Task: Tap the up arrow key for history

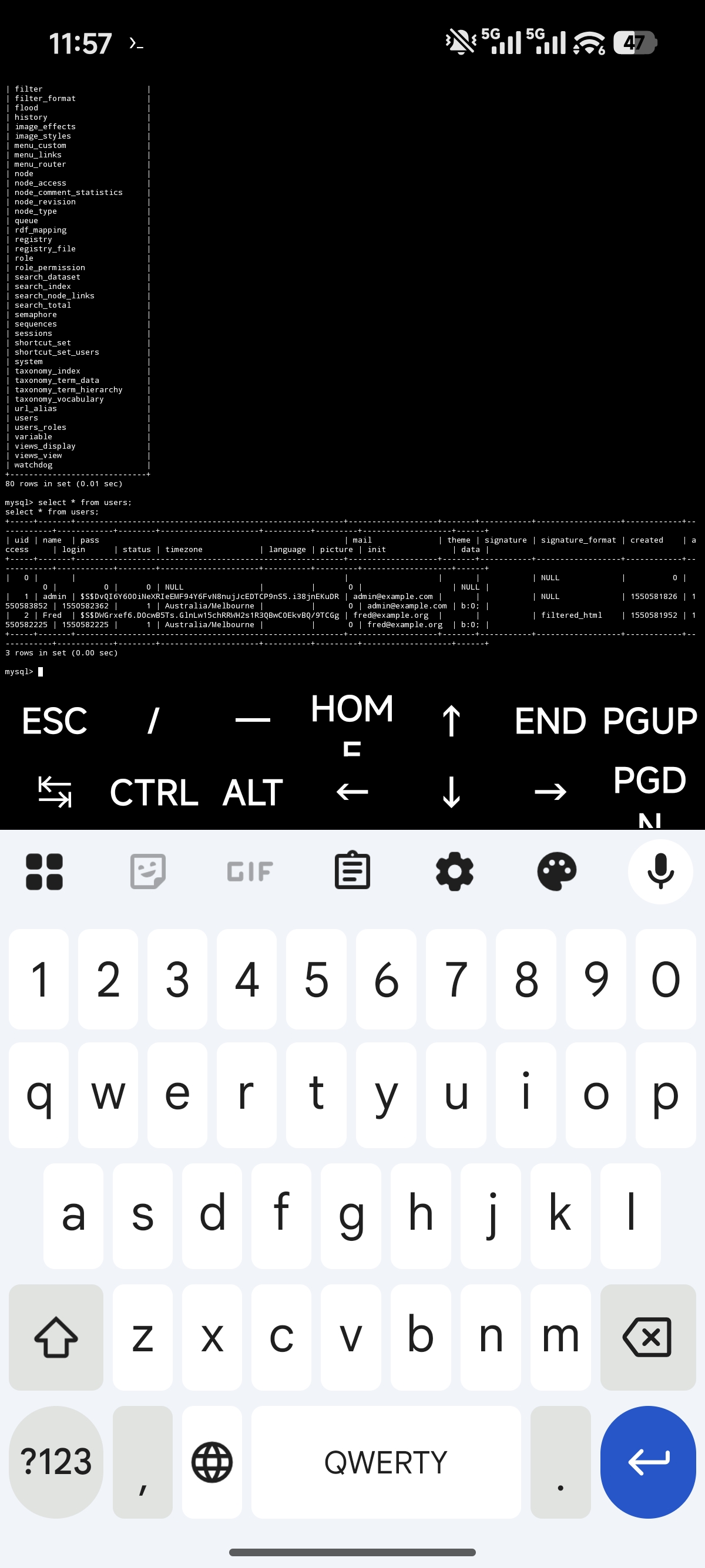Action: tap(451, 721)
